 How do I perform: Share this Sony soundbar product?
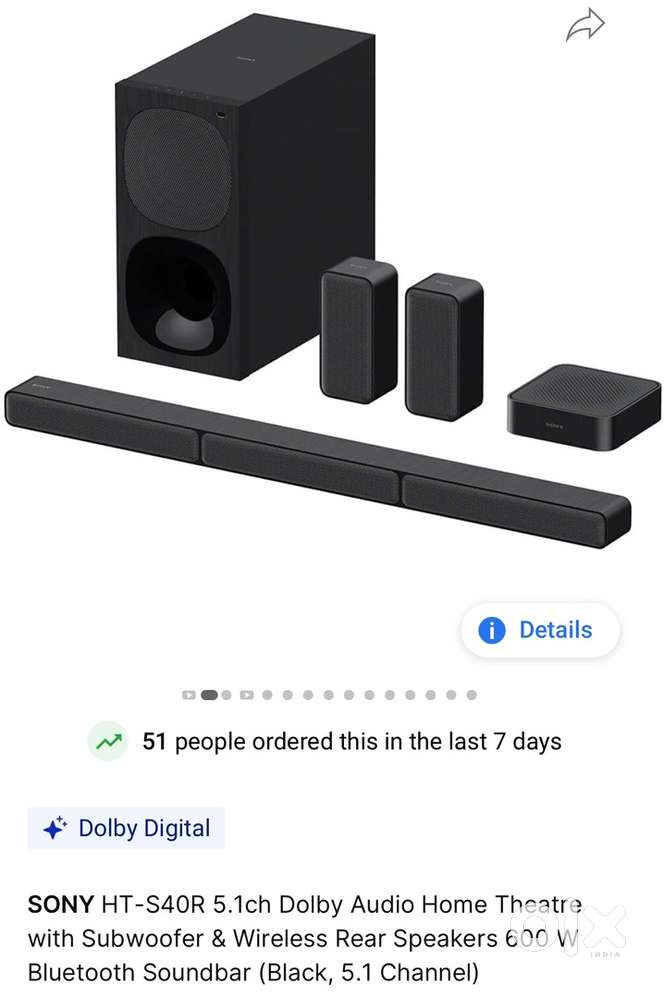click(x=585, y=27)
